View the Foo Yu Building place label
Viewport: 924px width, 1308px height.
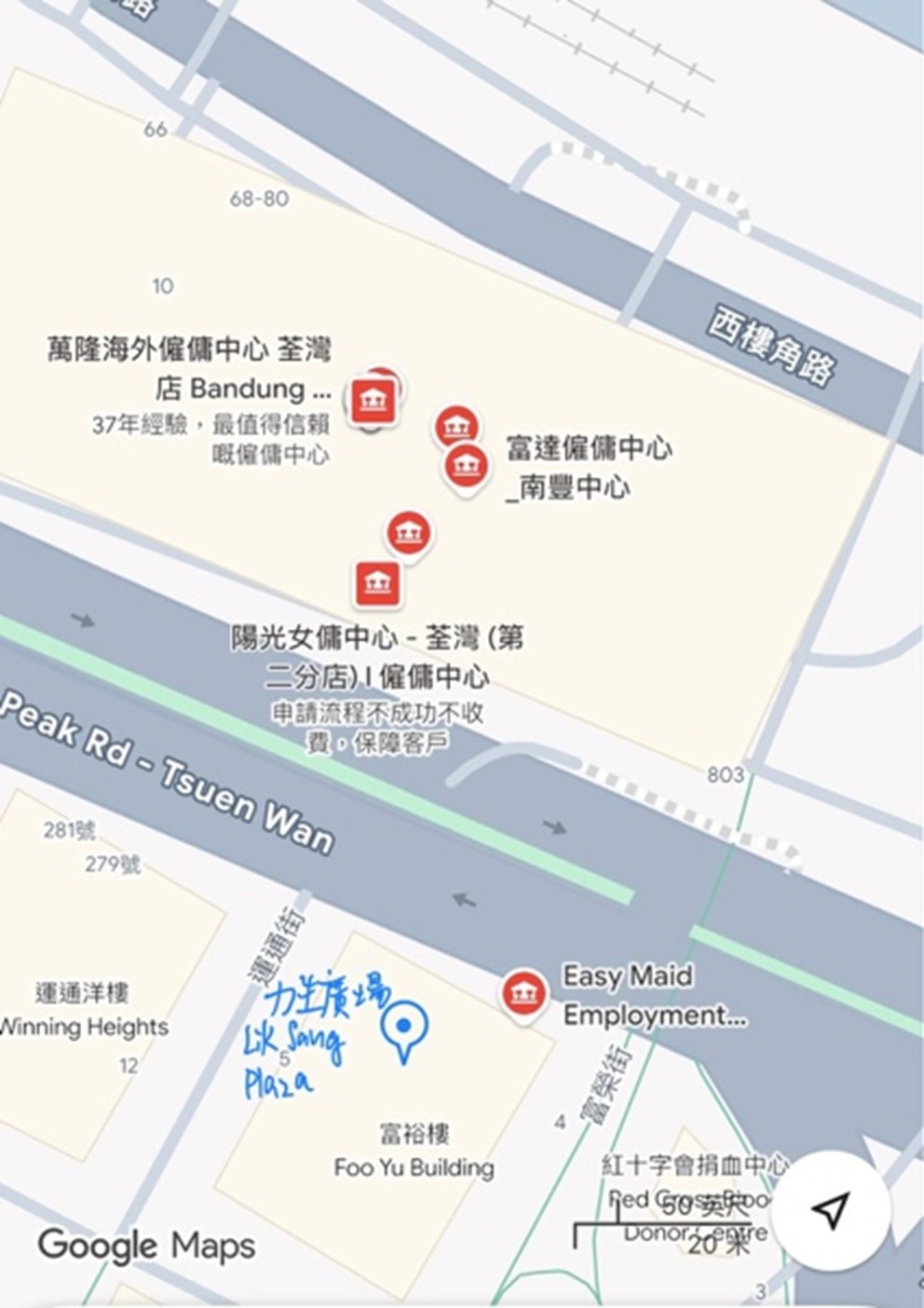(414, 1151)
